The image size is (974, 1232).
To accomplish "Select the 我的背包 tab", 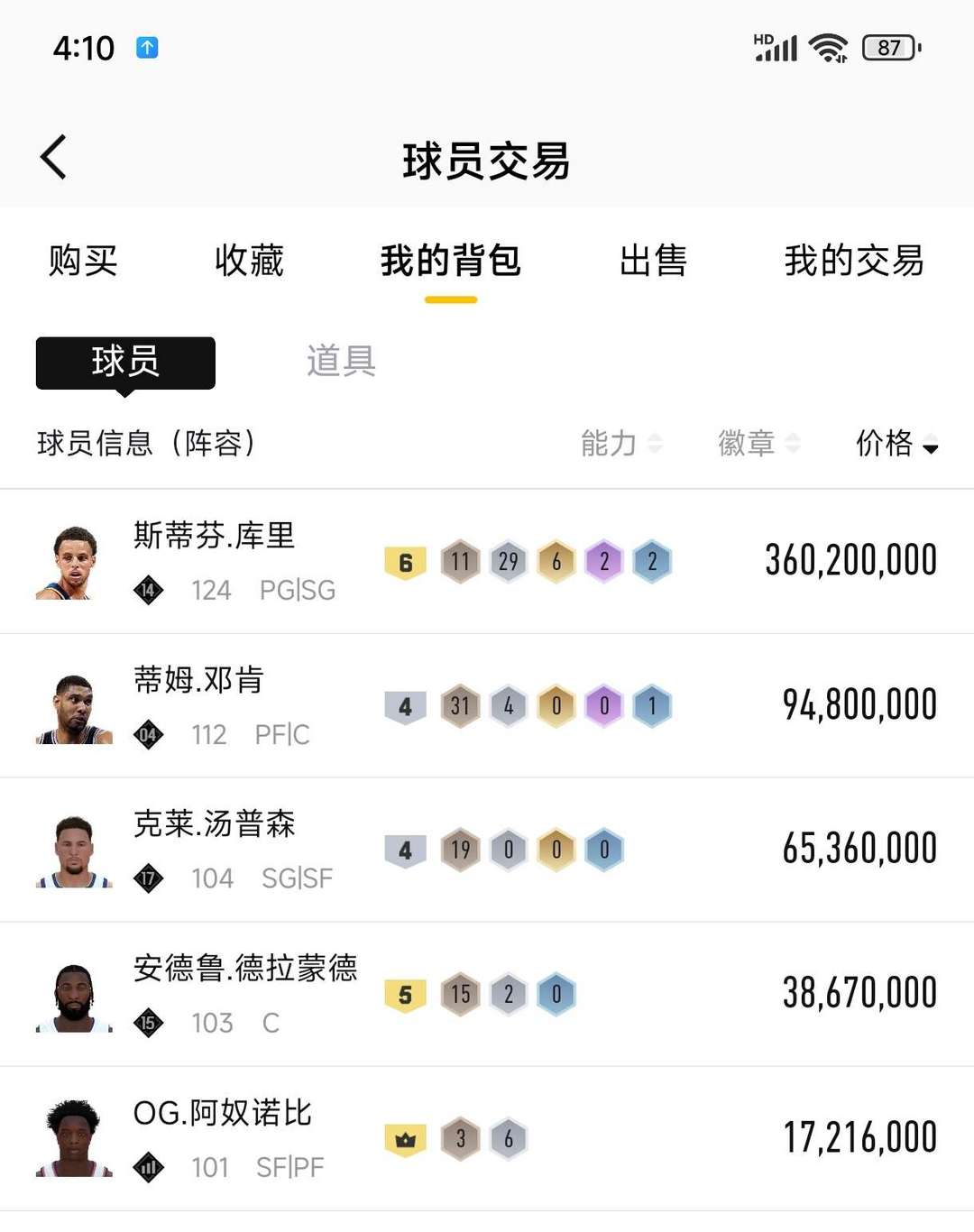I will pyautogui.click(x=451, y=261).
